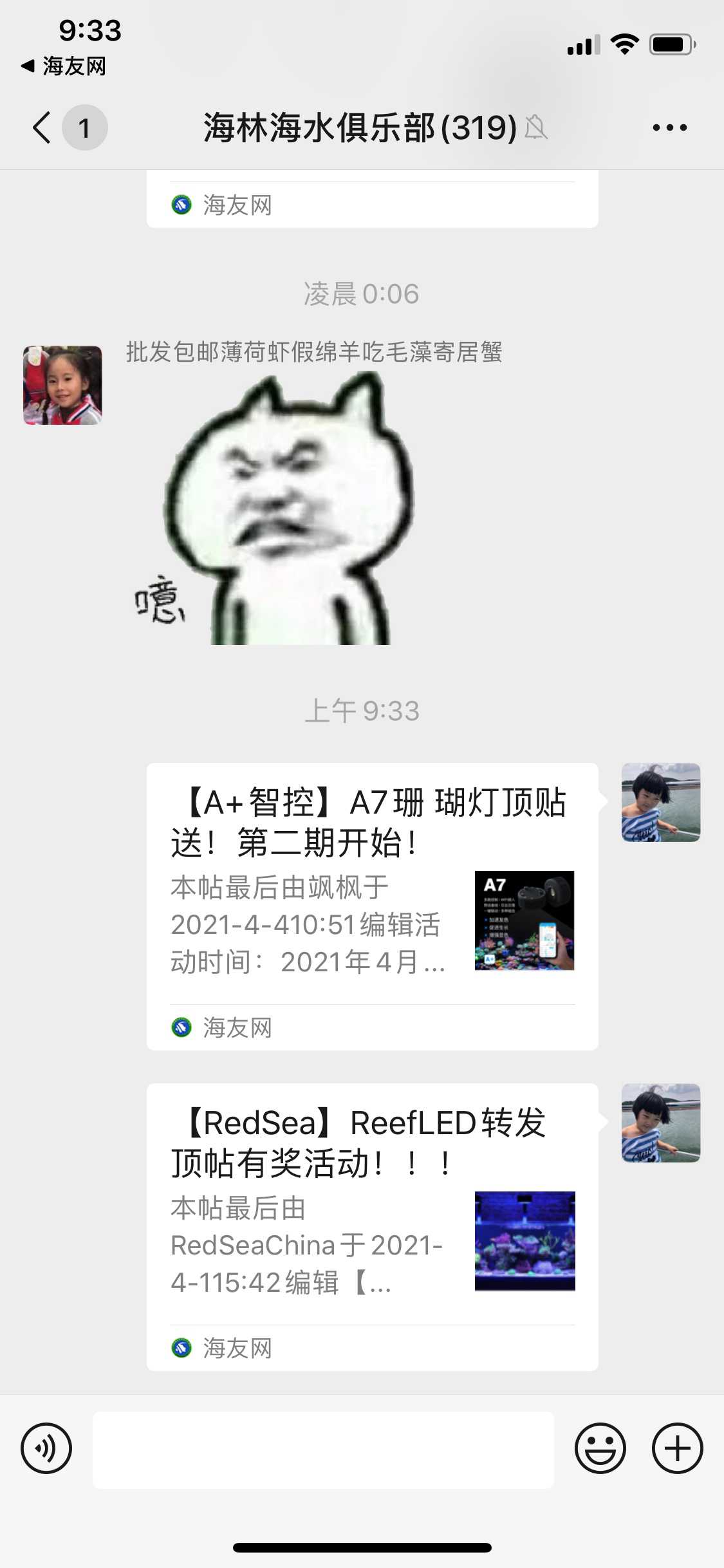The width and height of the screenshot is (724, 1568).
Task: Open profile of the薄荷虾 message sender
Action: pyautogui.click(x=62, y=385)
